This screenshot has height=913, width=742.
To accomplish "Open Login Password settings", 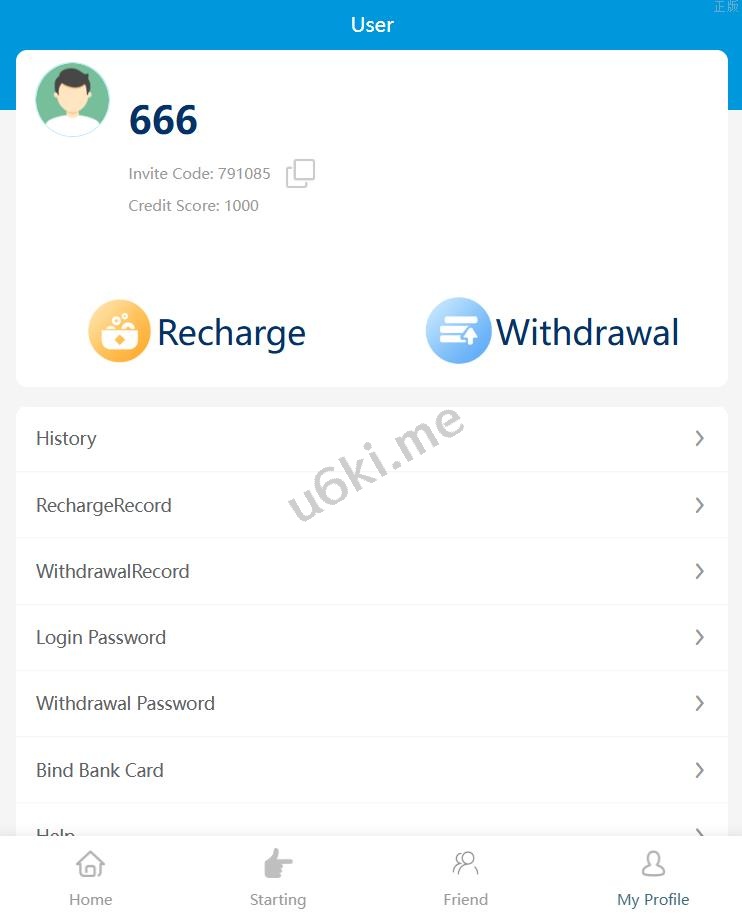I will [x=370, y=637].
